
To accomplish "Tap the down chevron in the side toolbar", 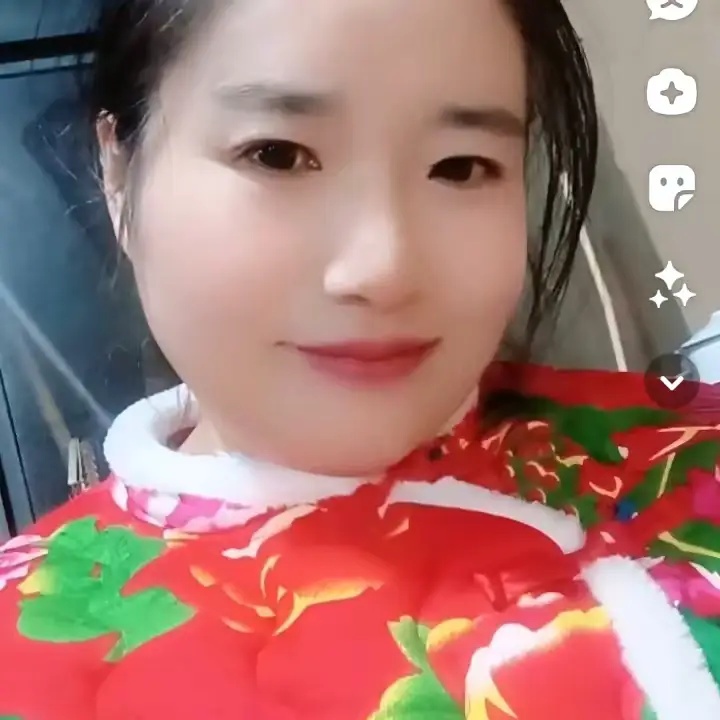I will tap(671, 381).
